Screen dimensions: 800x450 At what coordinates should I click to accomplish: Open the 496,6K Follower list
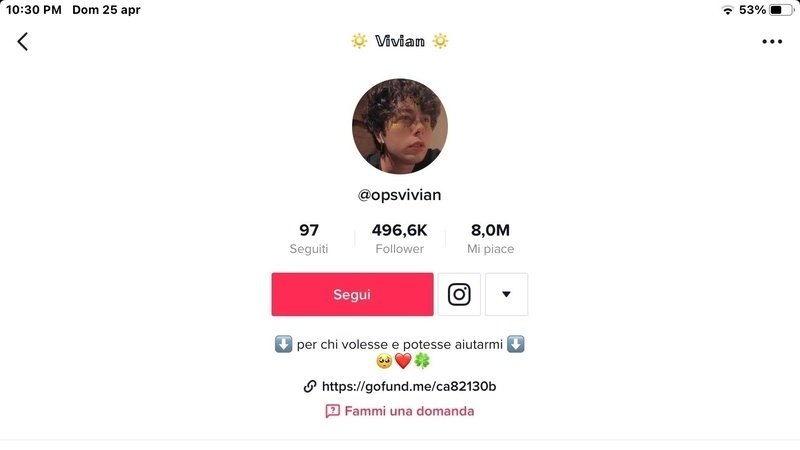[x=399, y=238]
